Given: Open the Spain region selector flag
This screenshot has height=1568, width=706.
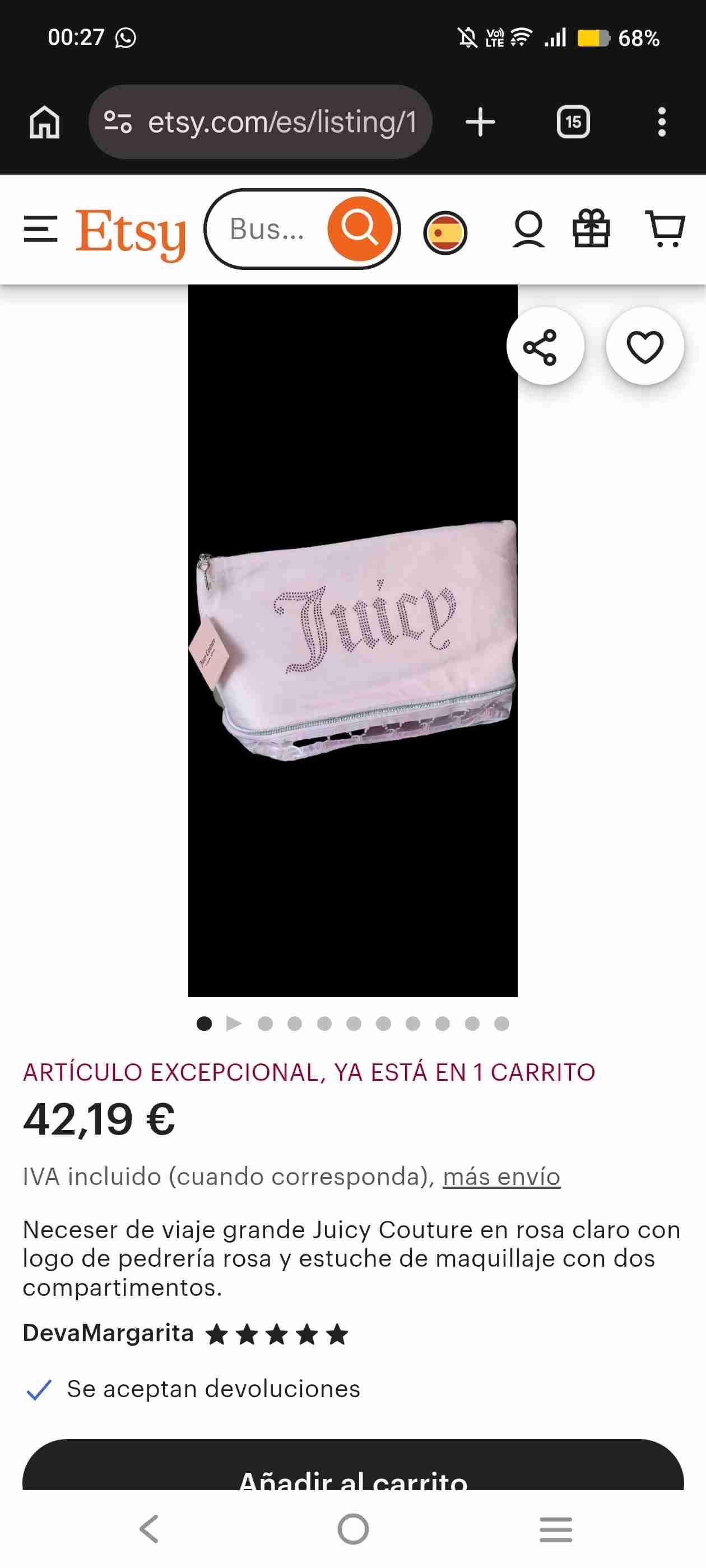Looking at the screenshot, I should click(x=445, y=232).
